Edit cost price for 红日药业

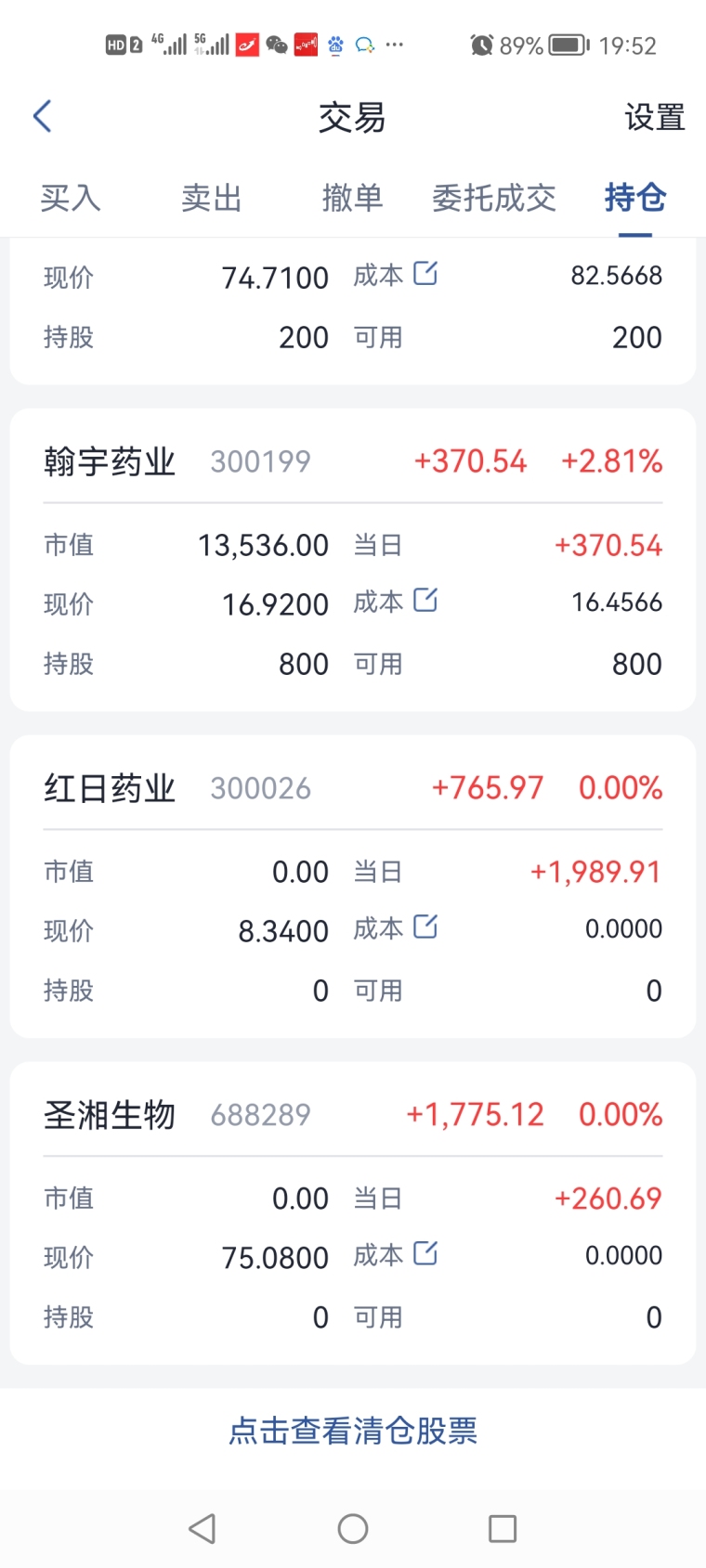pos(425,927)
